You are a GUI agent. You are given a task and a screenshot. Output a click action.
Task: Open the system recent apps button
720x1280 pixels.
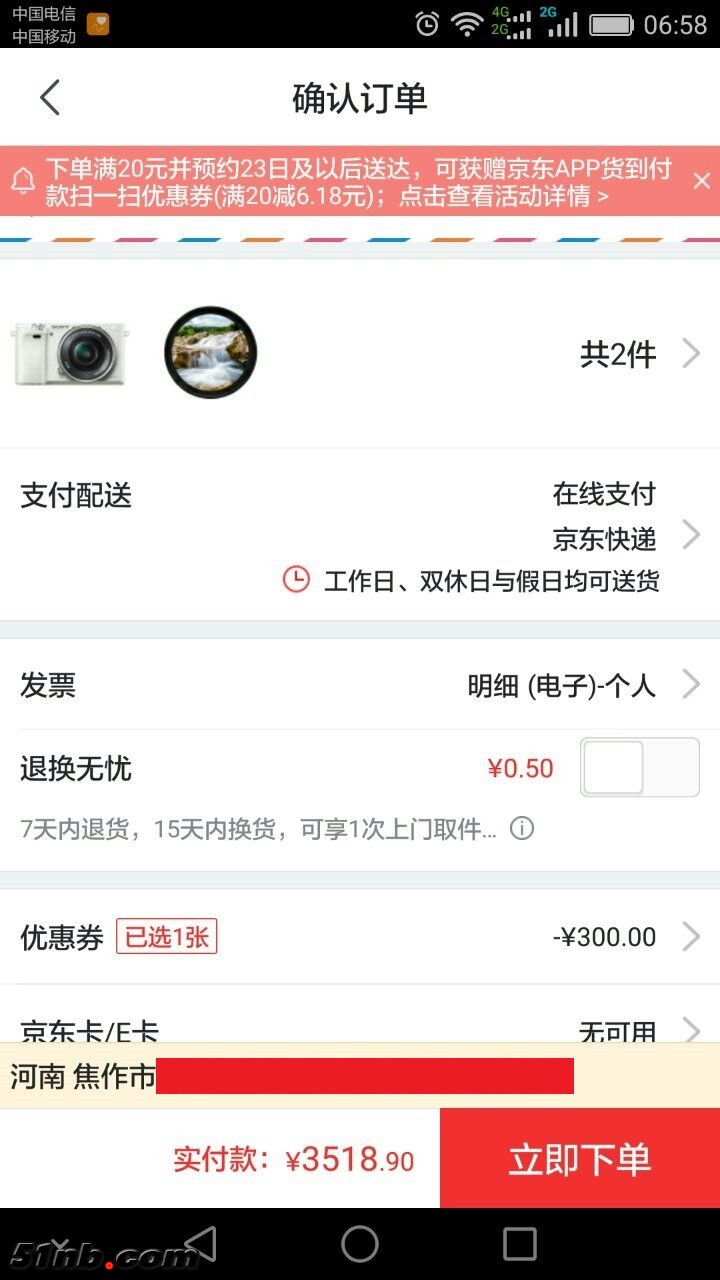(519, 1244)
